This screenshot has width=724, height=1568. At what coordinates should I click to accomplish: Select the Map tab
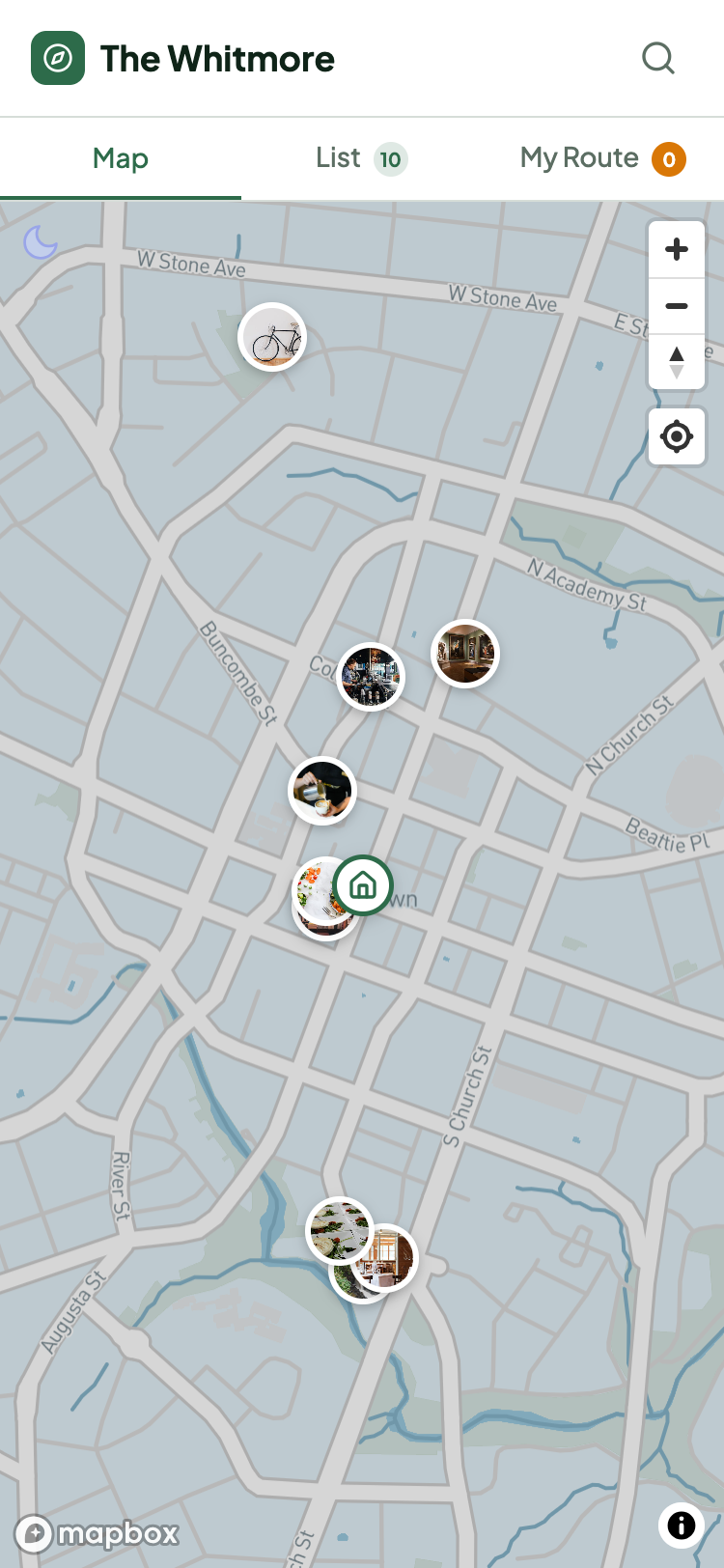coord(120,158)
